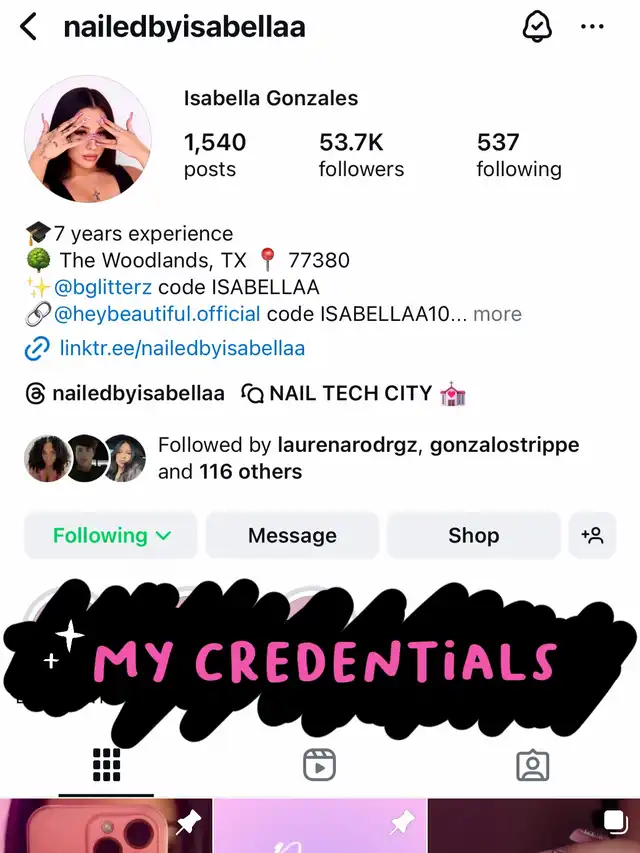Message Isabella Gonzales

292,536
